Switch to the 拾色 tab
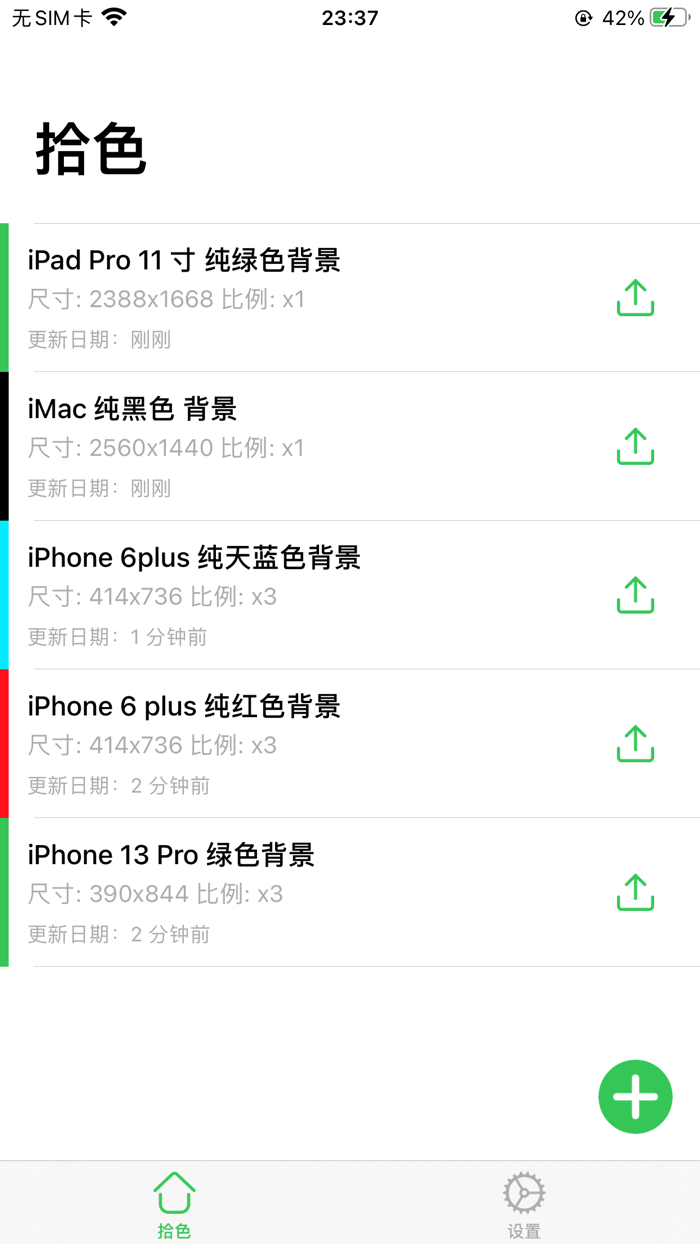The image size is (700, 1244). click(174, 1203)
